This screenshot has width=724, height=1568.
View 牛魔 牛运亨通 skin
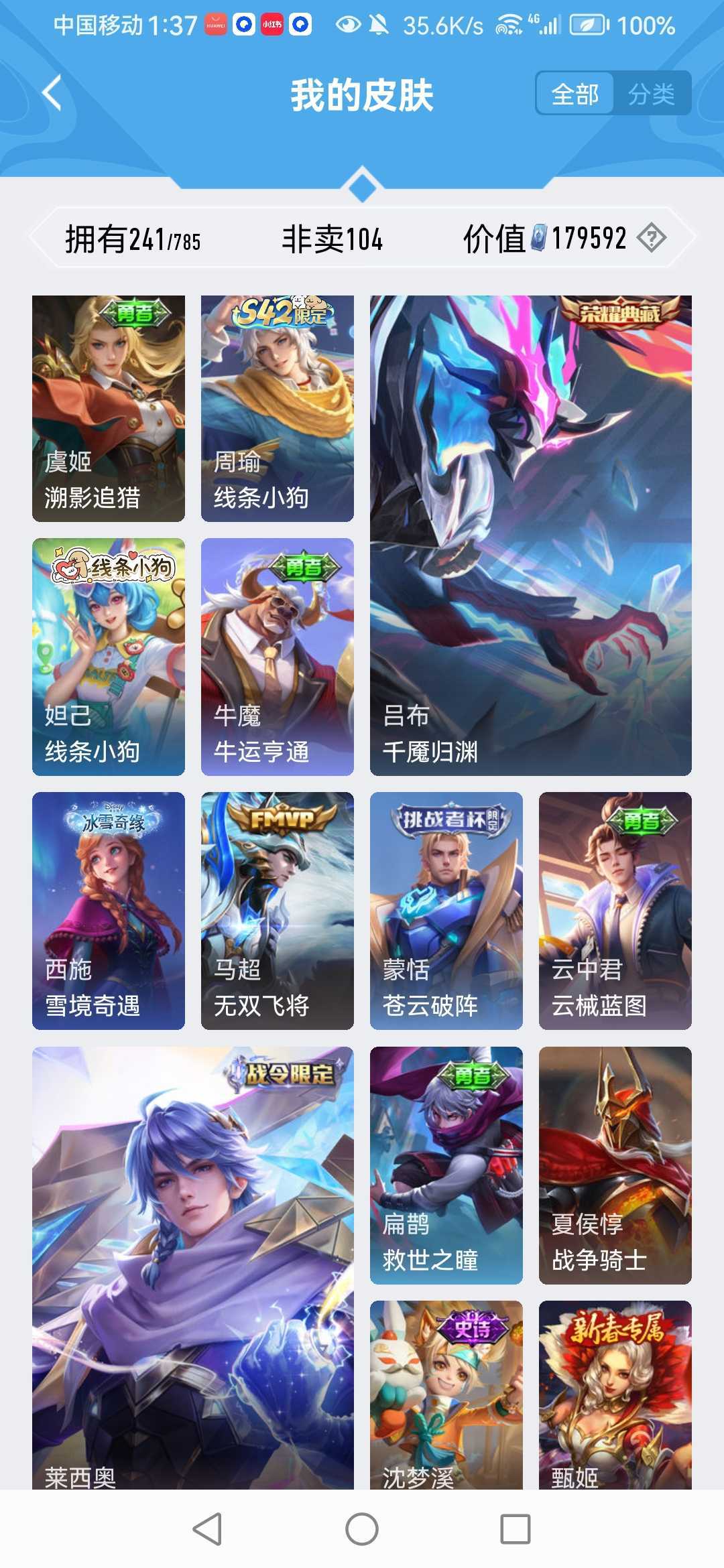(x=278, y=657)
